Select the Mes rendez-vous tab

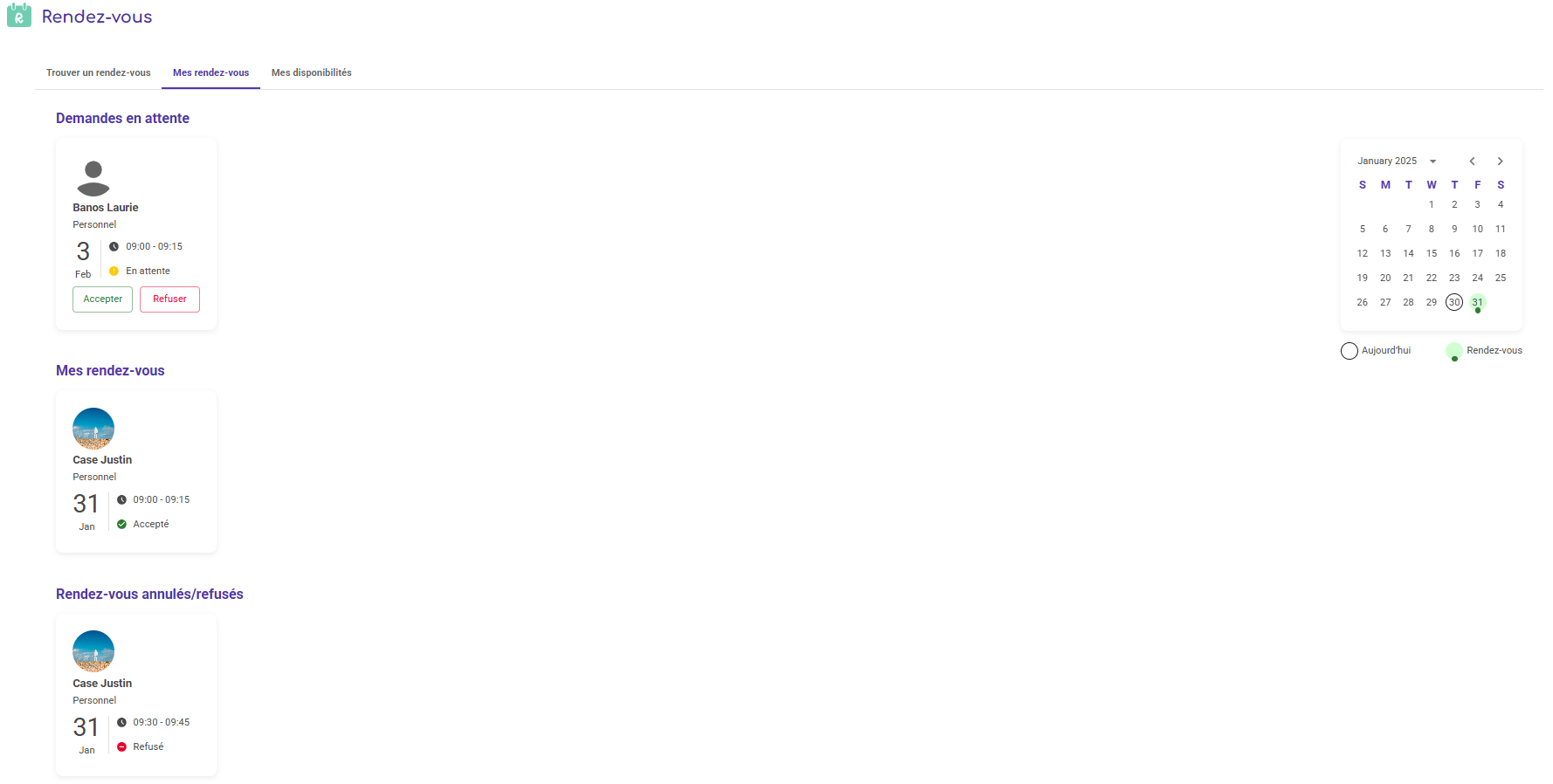(211, 72)
